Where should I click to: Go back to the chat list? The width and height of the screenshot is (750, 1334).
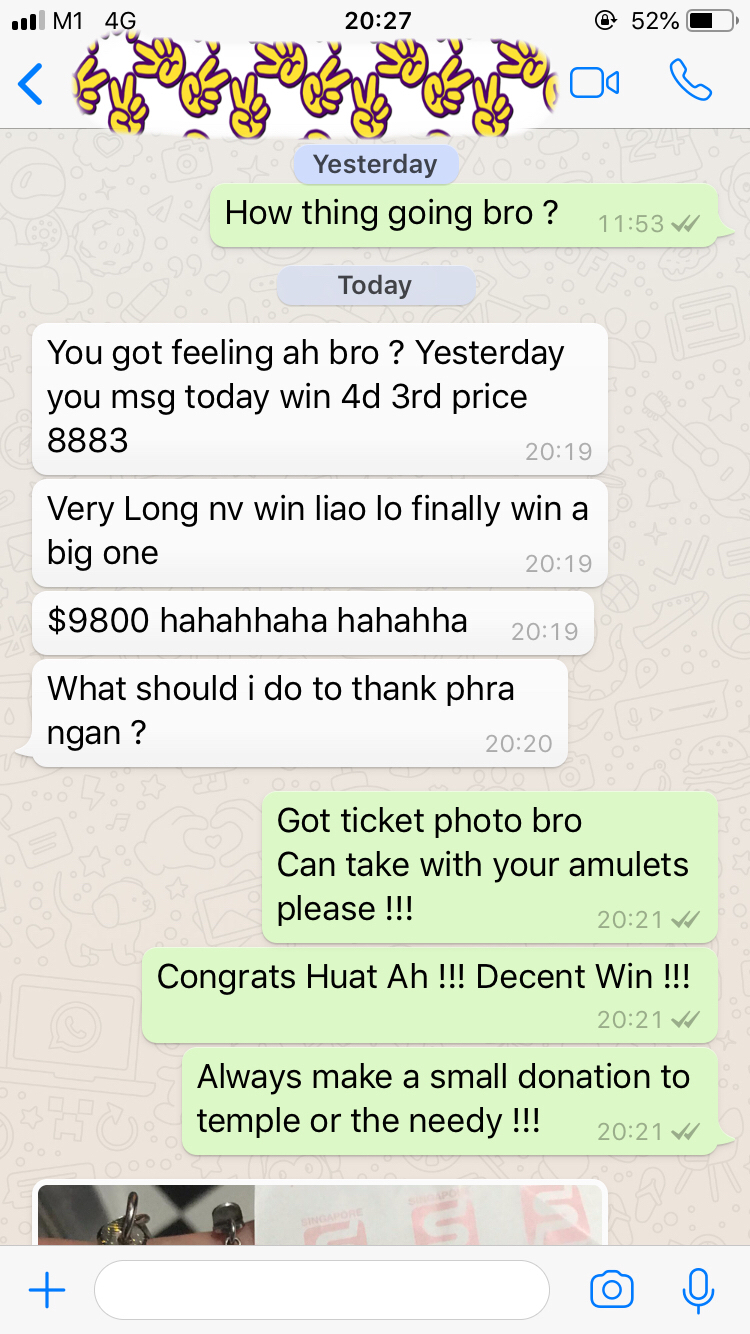tap(32, 84)
